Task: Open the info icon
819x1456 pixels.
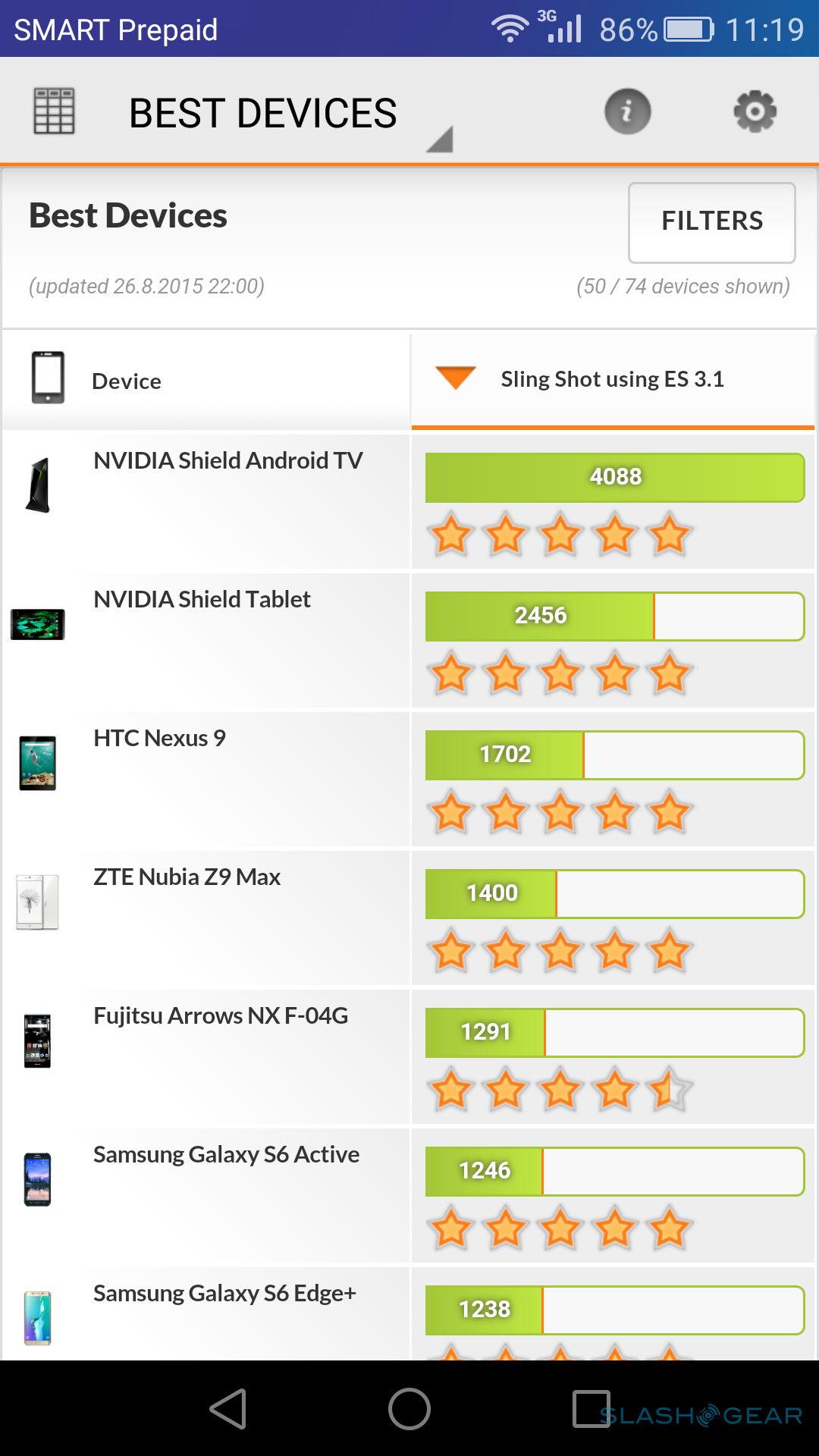Action: pyautogui.click(x=627, y=111)
